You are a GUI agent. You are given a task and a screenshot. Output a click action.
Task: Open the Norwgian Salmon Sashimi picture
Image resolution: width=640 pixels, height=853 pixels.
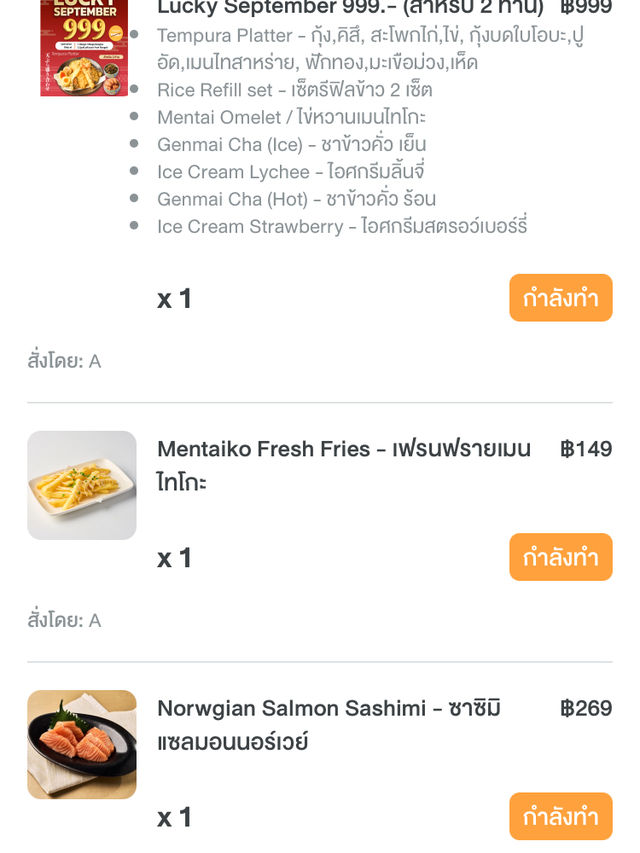pyautogui.click(x=82, y=744)
